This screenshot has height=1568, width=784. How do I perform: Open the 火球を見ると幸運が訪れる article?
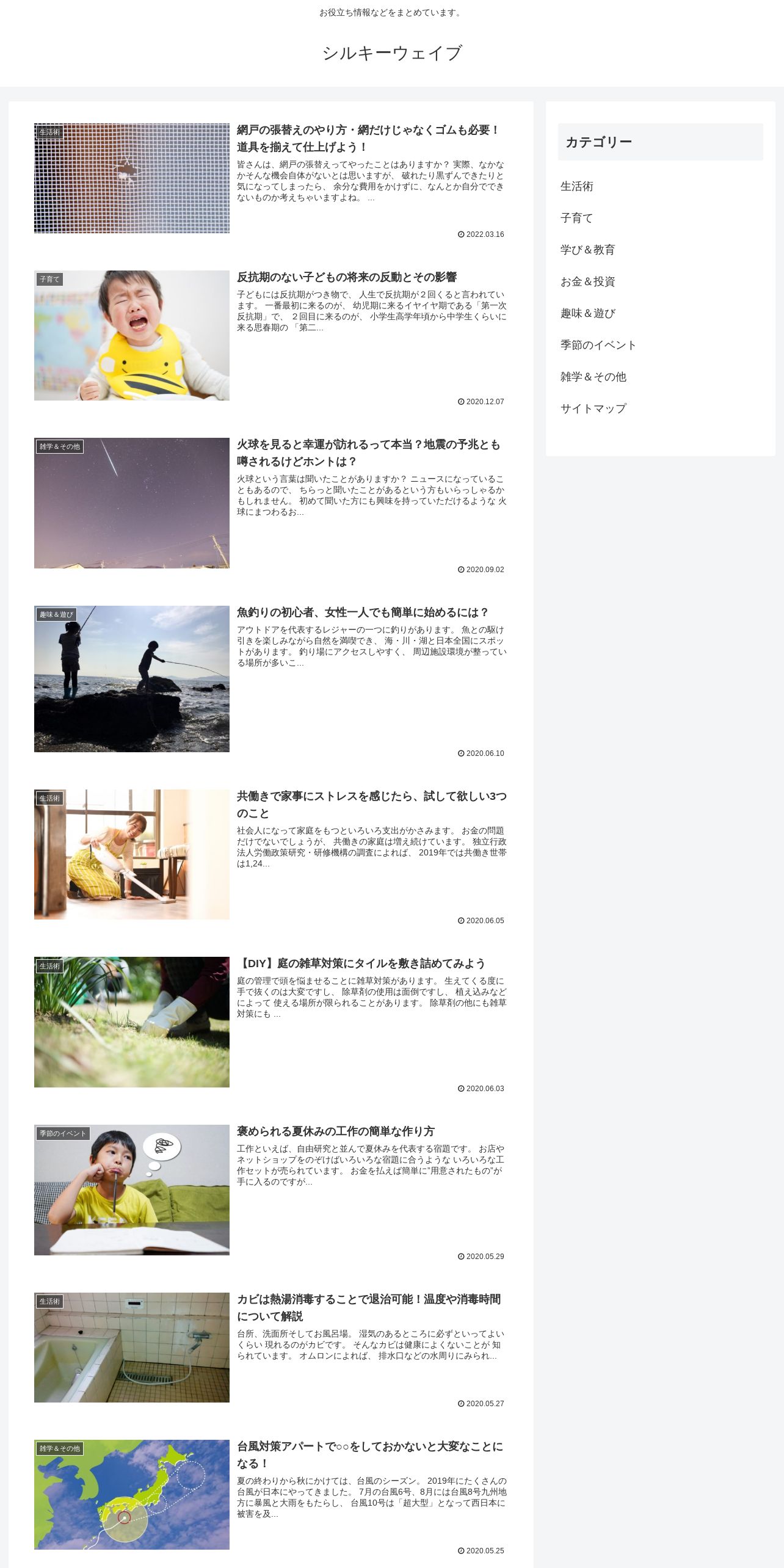pos(368,452)
